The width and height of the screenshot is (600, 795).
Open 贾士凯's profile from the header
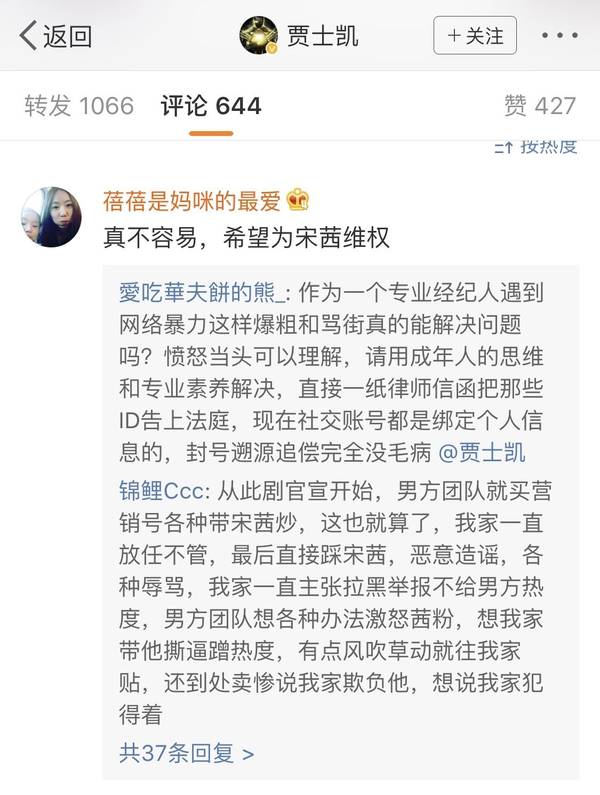click(298, 37)
